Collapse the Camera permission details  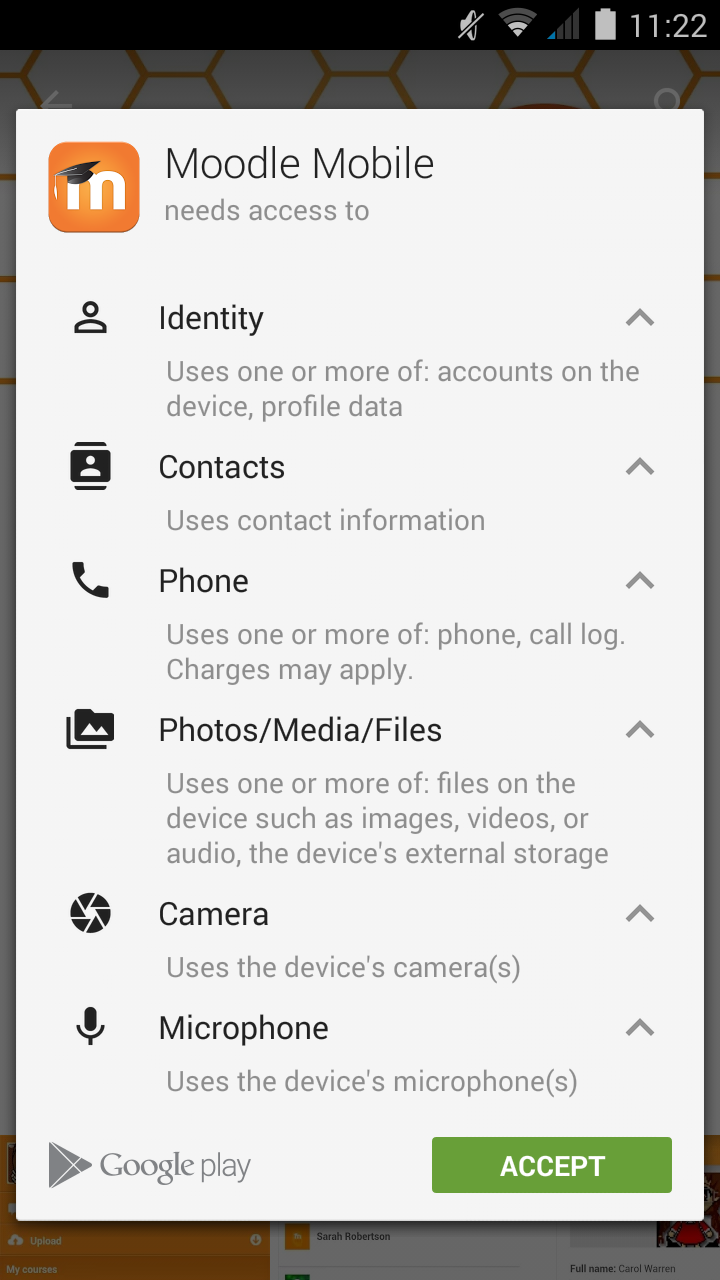pos(640,914)
